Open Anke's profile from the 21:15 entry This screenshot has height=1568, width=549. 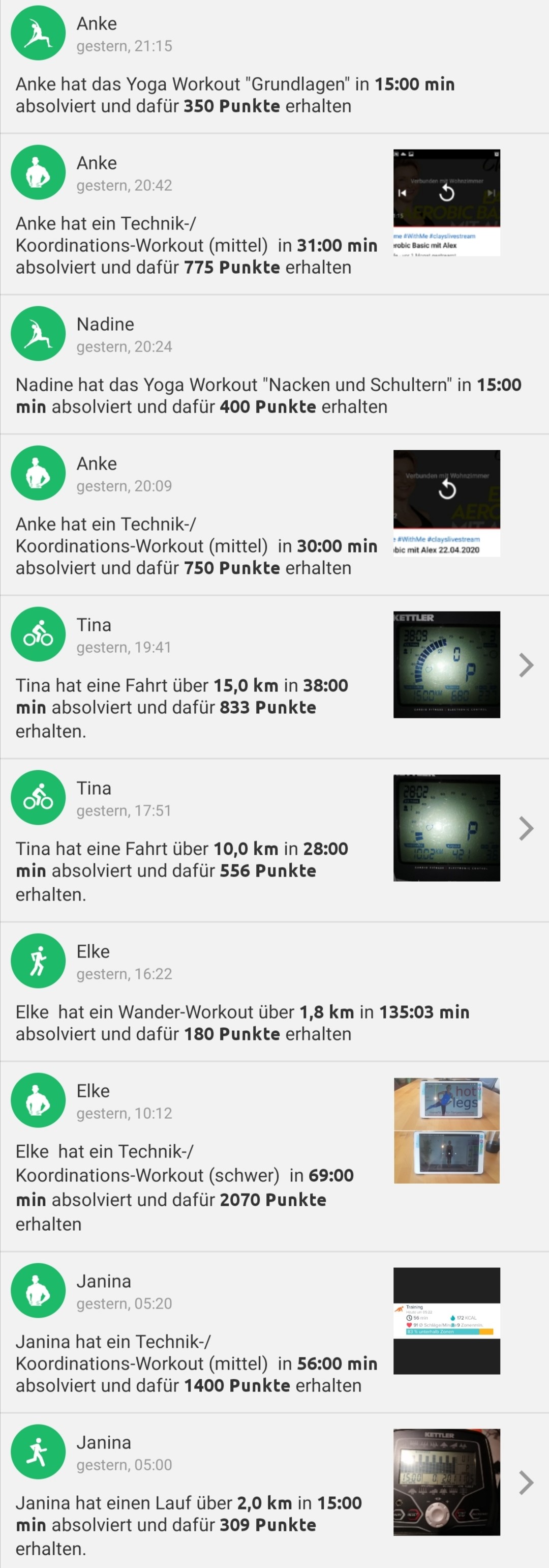pos(96,23)
